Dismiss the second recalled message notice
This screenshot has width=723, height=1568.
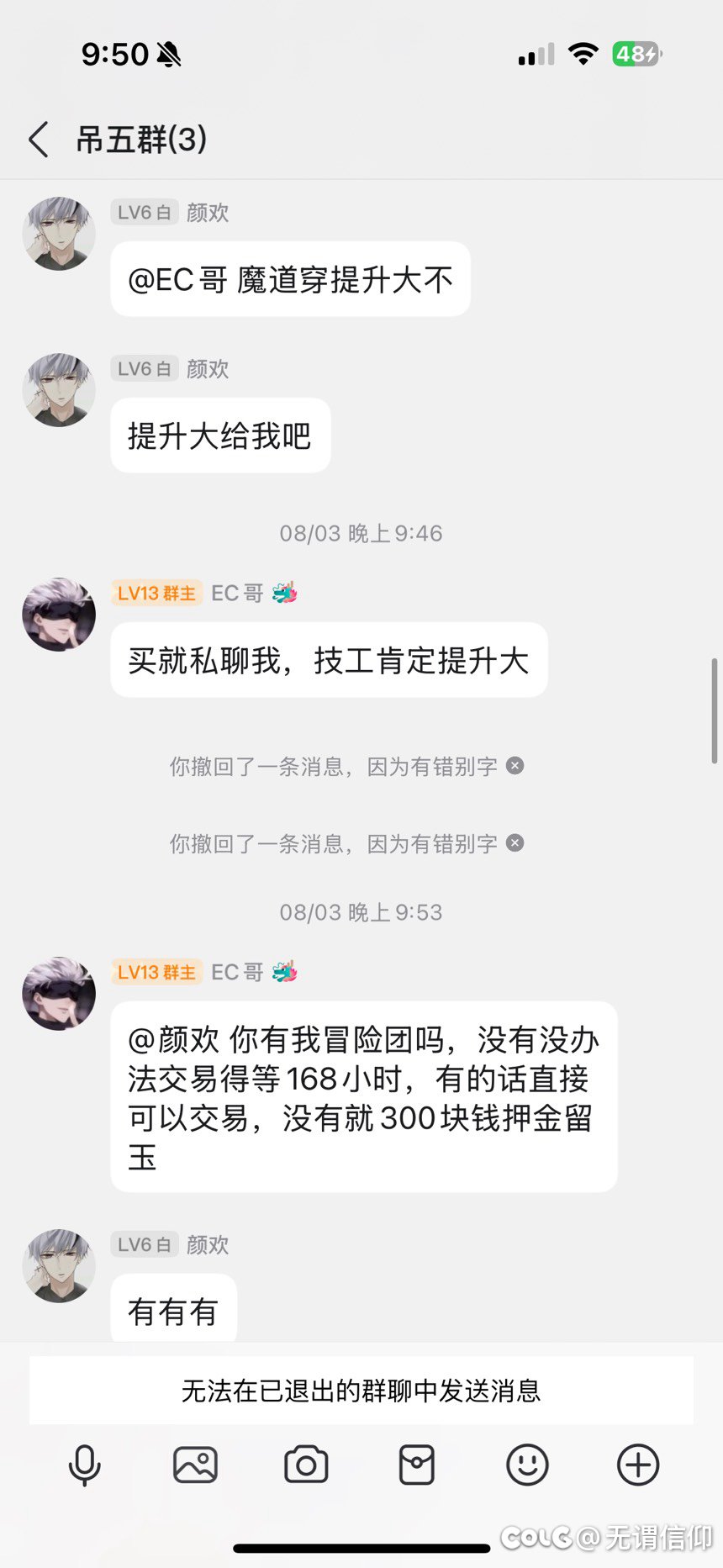click(516, 842)
